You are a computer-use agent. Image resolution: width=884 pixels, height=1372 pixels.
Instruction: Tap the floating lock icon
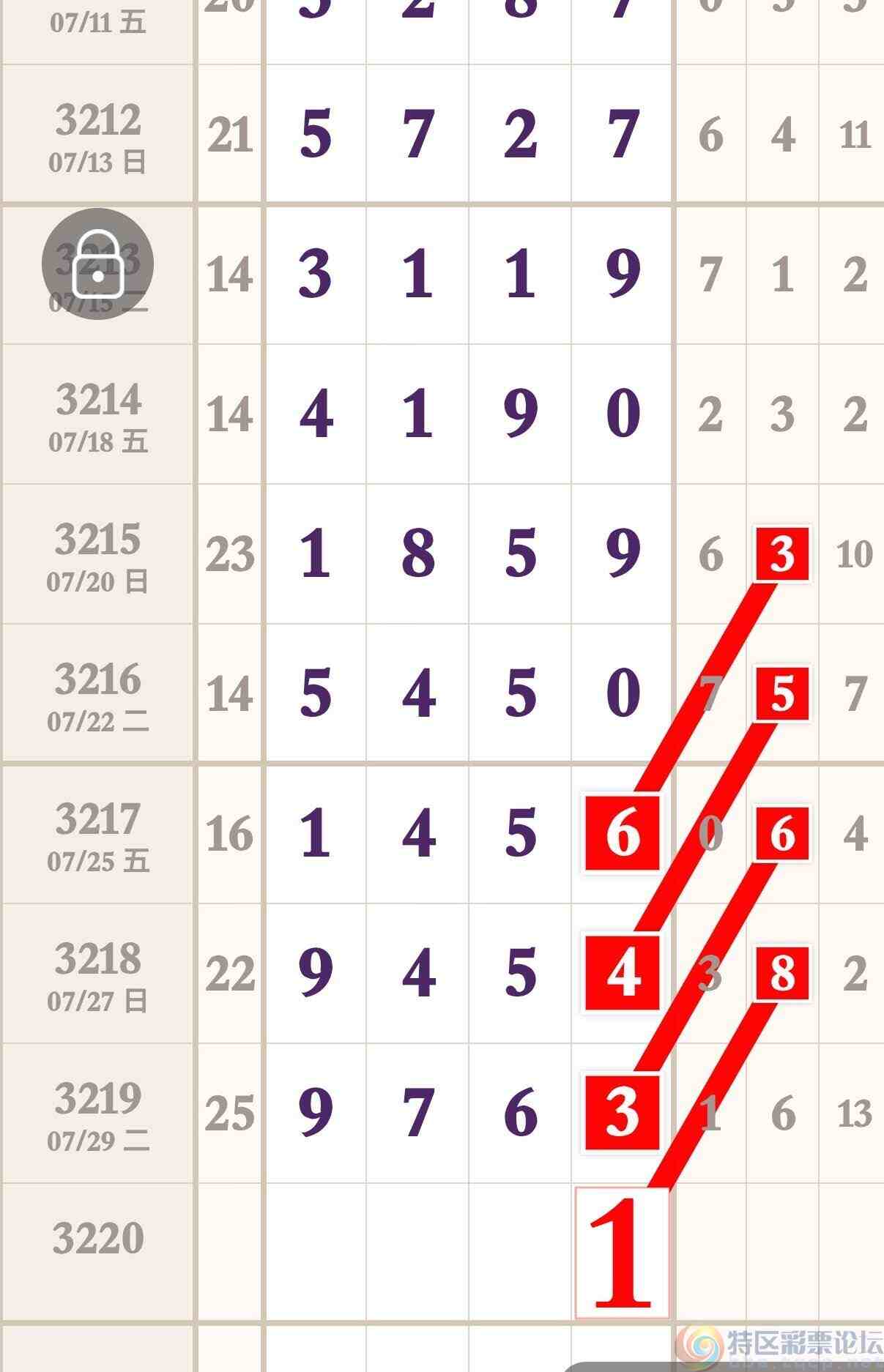(x=97, y=264)
